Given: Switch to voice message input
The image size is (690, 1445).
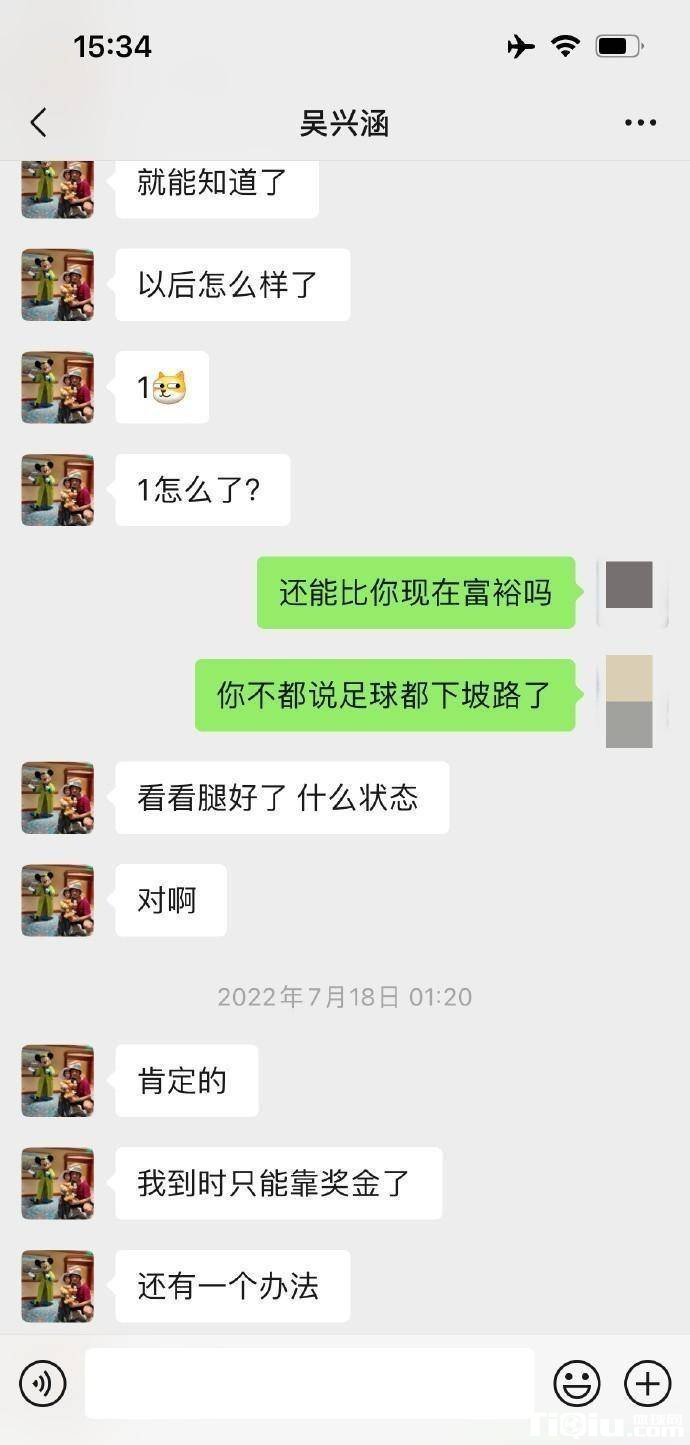Looking at the screenshot, I should tap(43, 1384).
